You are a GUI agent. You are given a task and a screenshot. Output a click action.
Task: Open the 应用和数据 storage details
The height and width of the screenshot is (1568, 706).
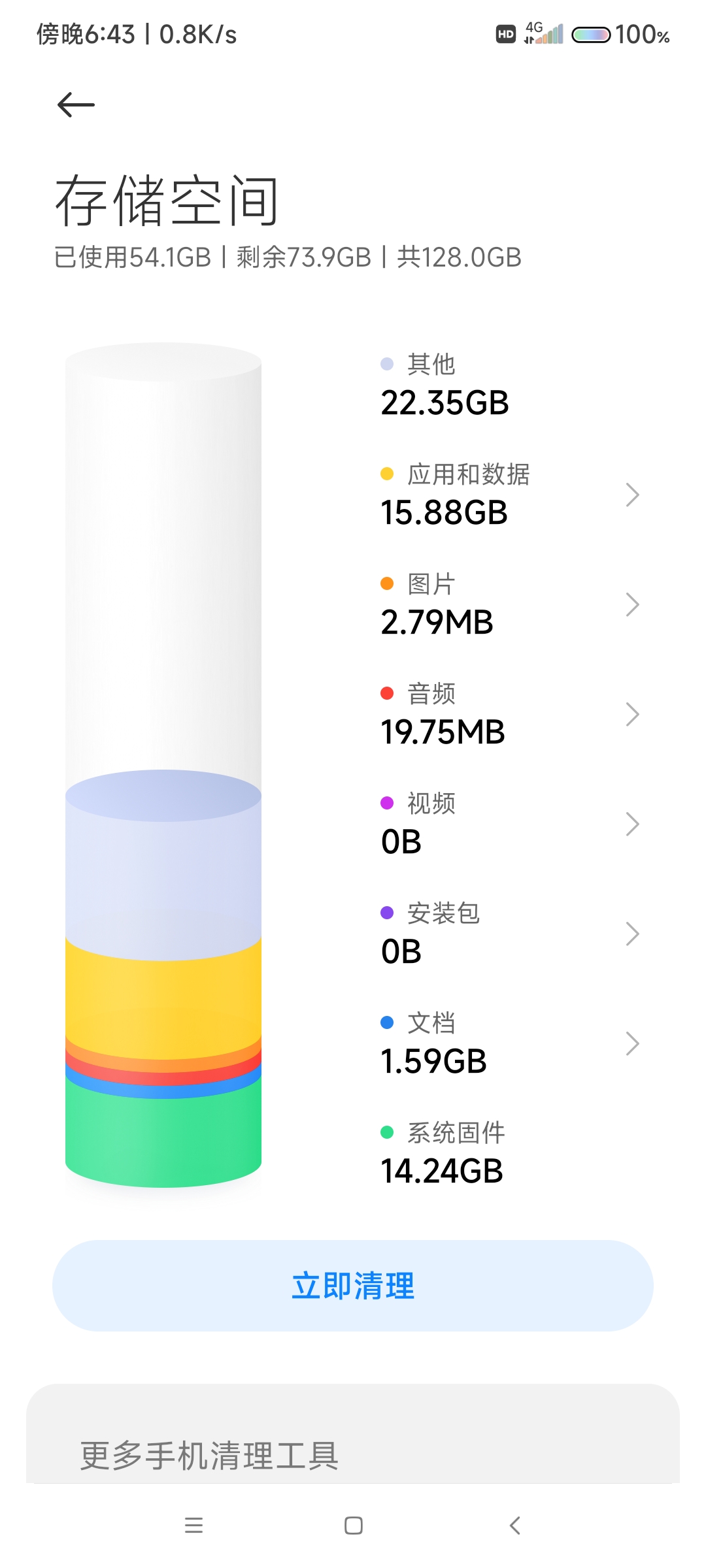coord(510,495)
